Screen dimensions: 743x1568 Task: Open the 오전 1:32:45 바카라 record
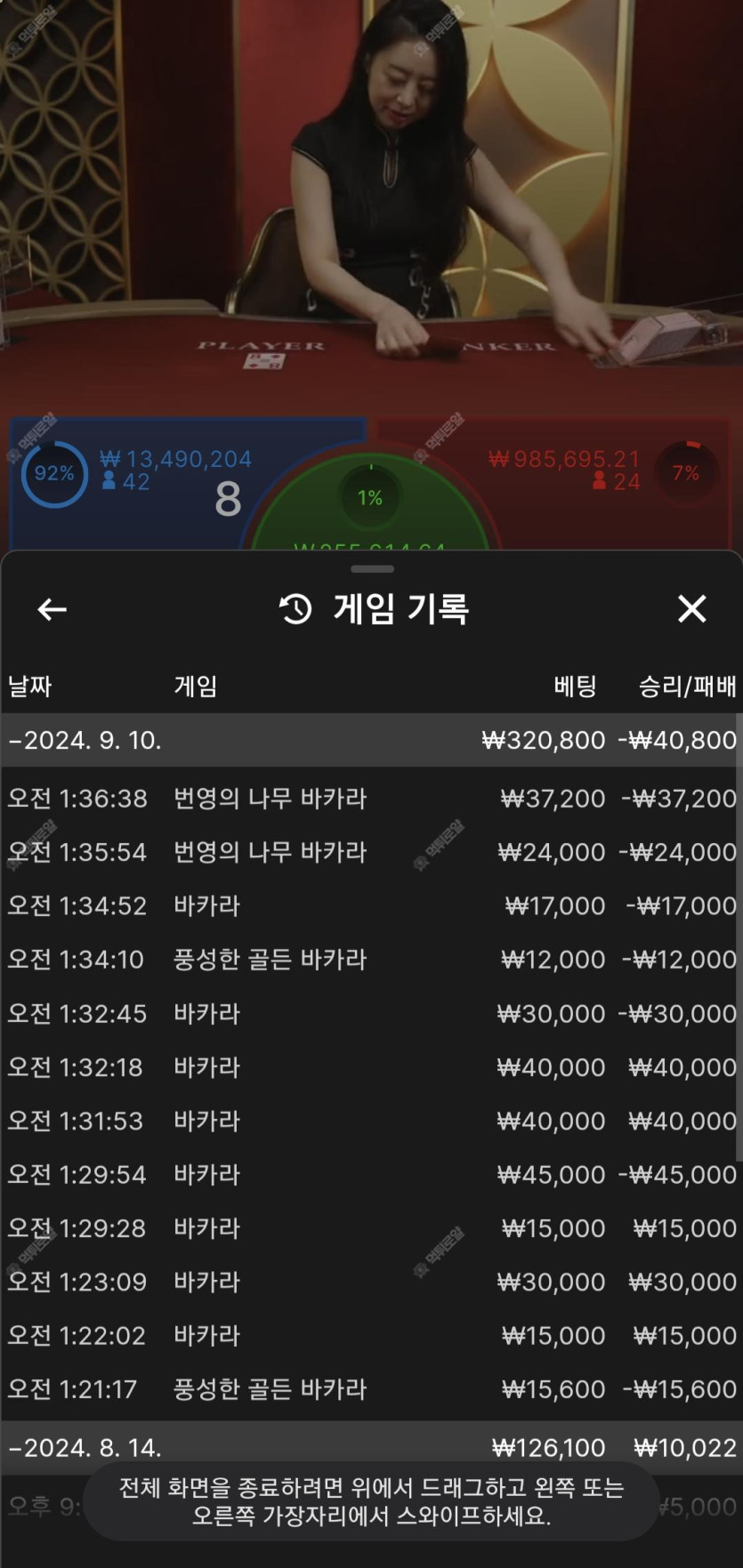[371, 1013]
